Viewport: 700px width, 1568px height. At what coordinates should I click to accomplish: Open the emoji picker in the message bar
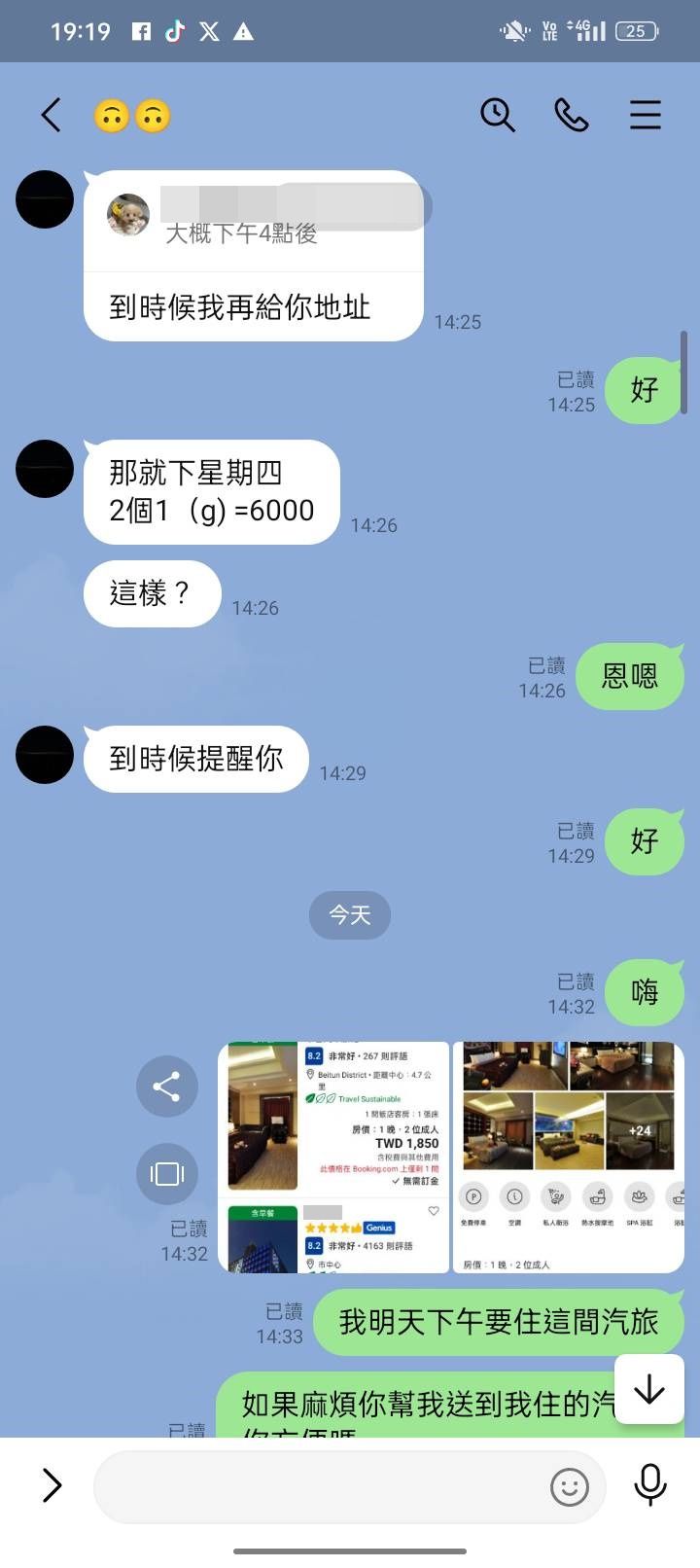click(x=569, y=1486)
